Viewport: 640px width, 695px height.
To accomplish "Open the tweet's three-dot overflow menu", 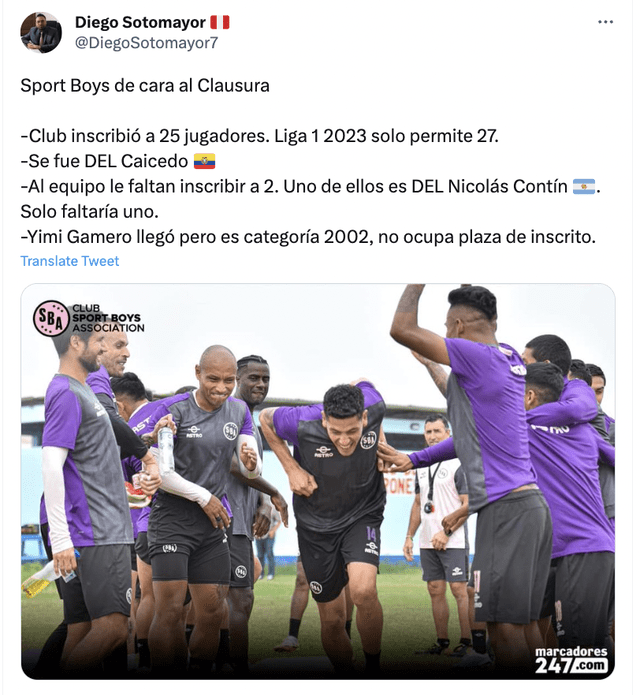I will click(x=605, y=22).
